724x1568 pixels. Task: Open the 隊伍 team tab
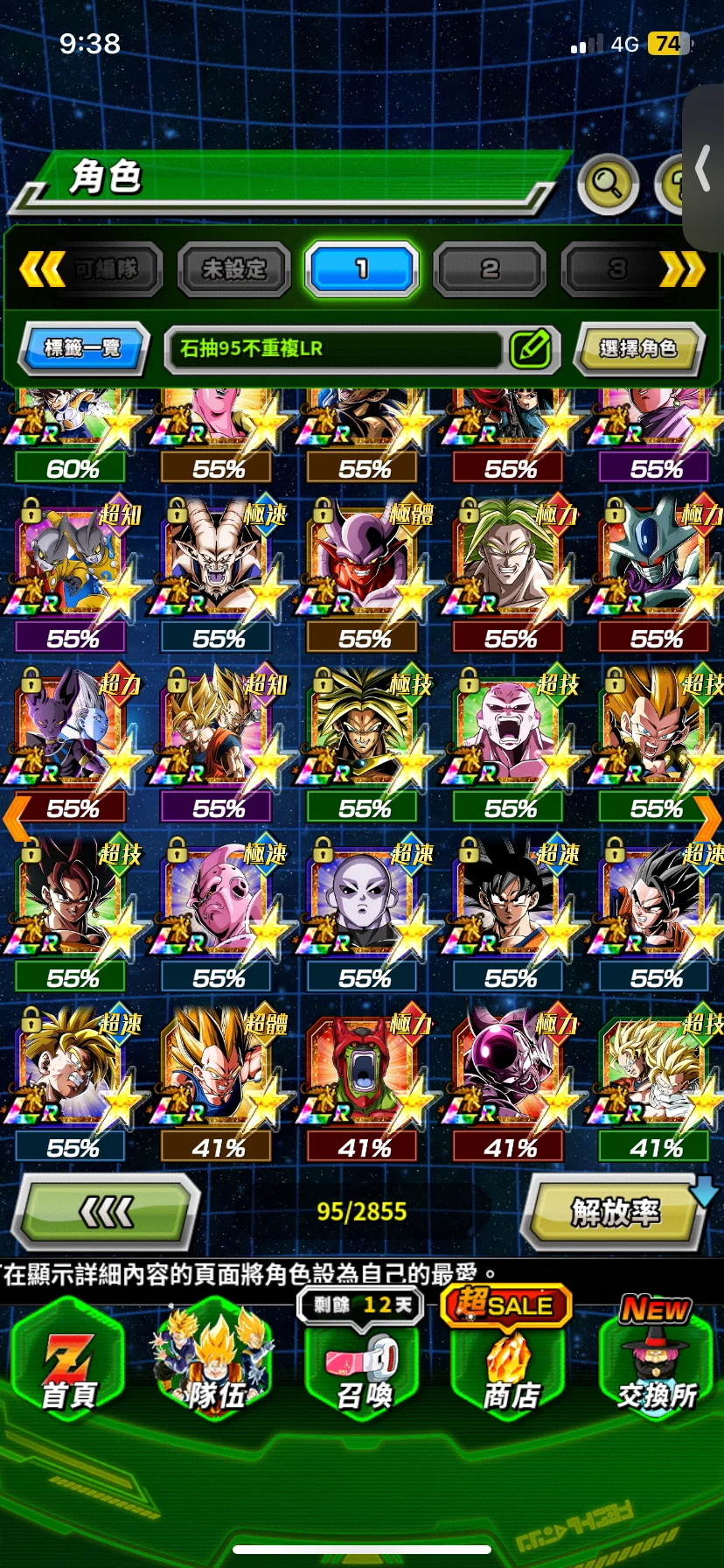pos(216,1365)
